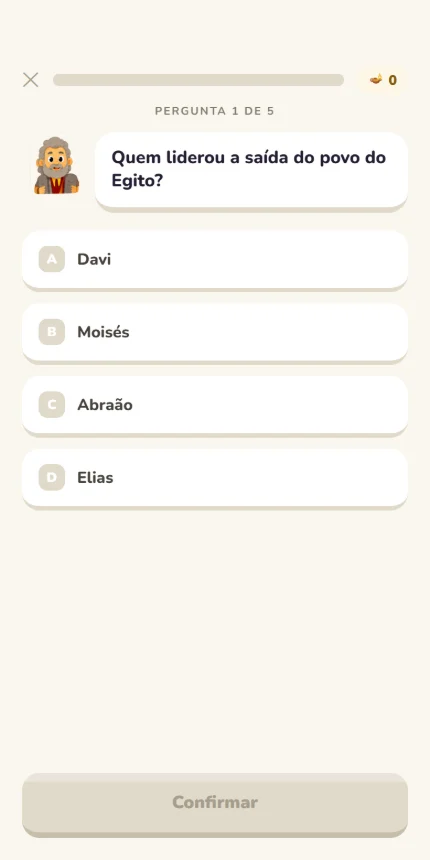The width and height of the screenshot is (430, 860).
Task: Close the quiz with the X icon
Action: point(31,80)
